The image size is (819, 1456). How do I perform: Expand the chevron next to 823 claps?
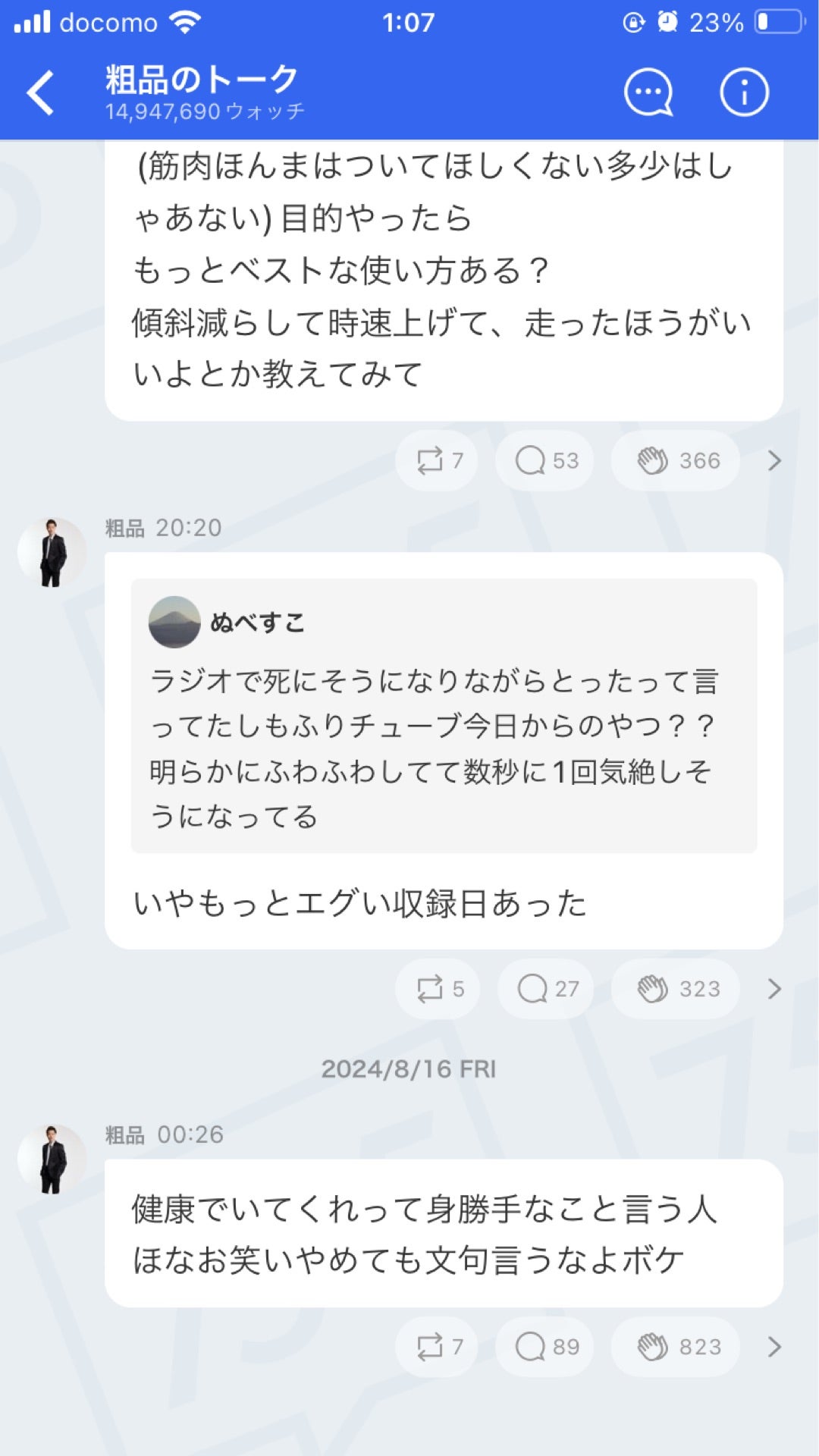(773, 1346)
